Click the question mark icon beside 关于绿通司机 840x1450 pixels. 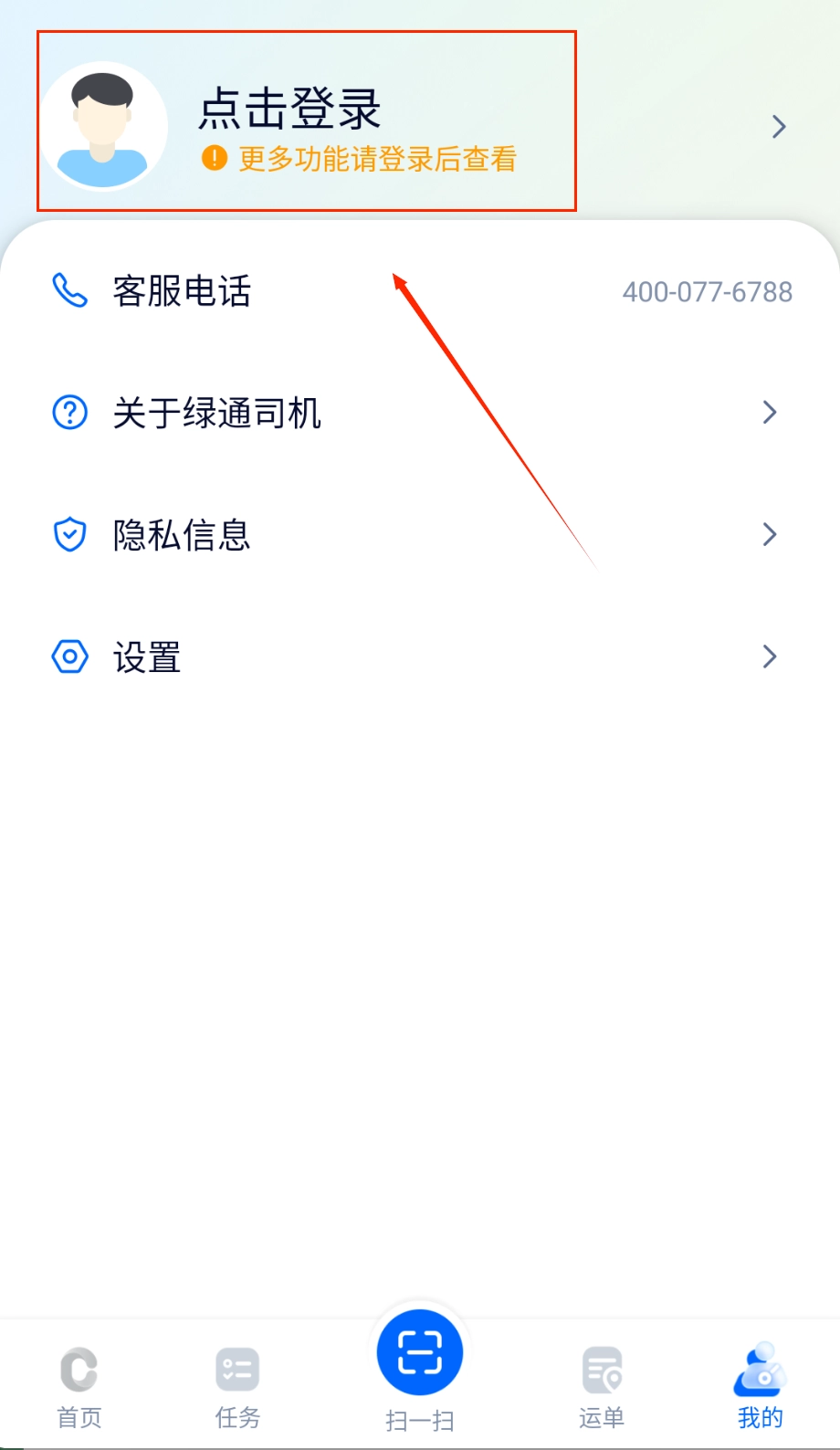click(68, 413)
